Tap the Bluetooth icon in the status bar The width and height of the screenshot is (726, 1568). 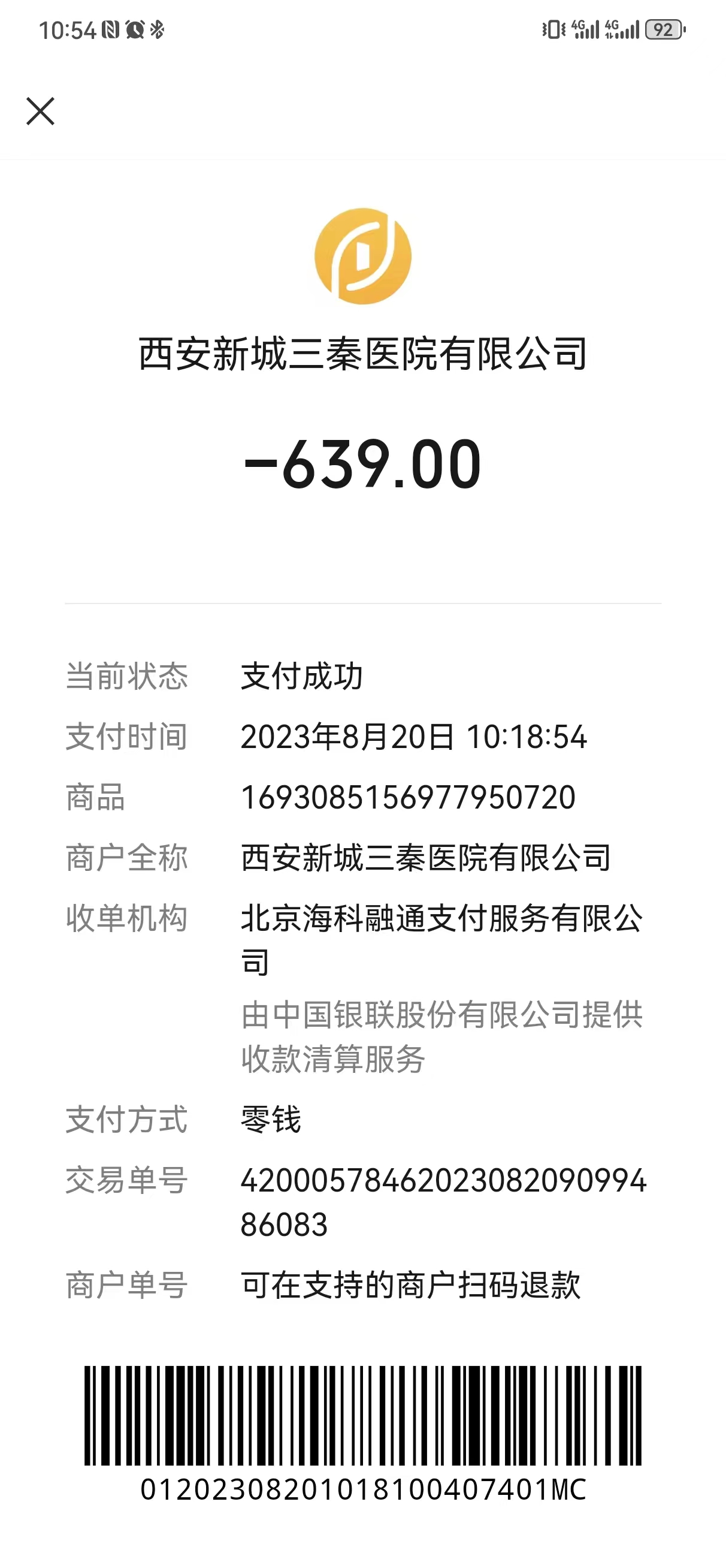pos(158,28)
